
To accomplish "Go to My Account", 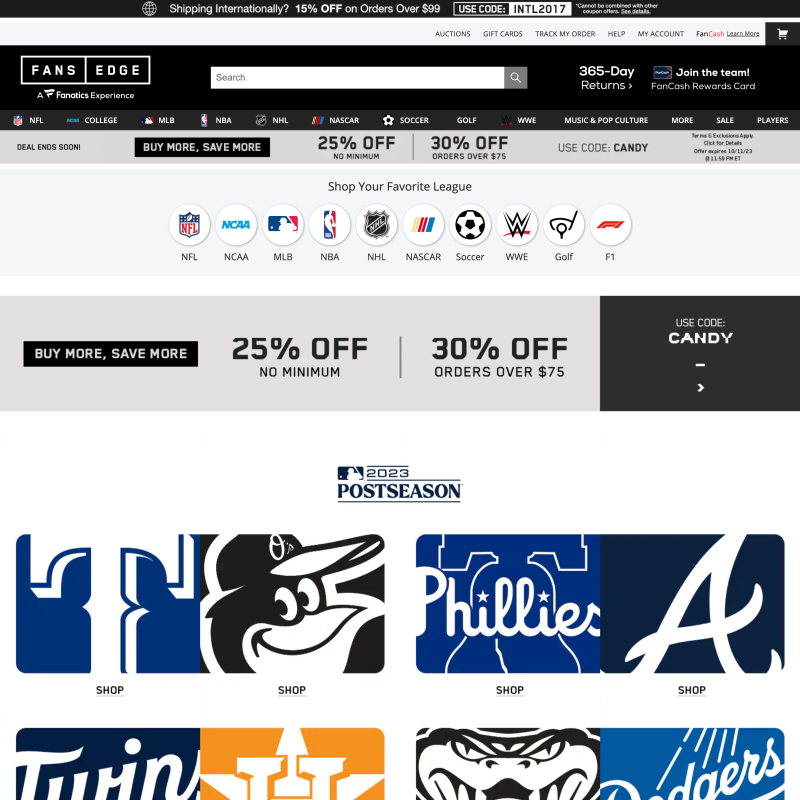I will 661,34.
